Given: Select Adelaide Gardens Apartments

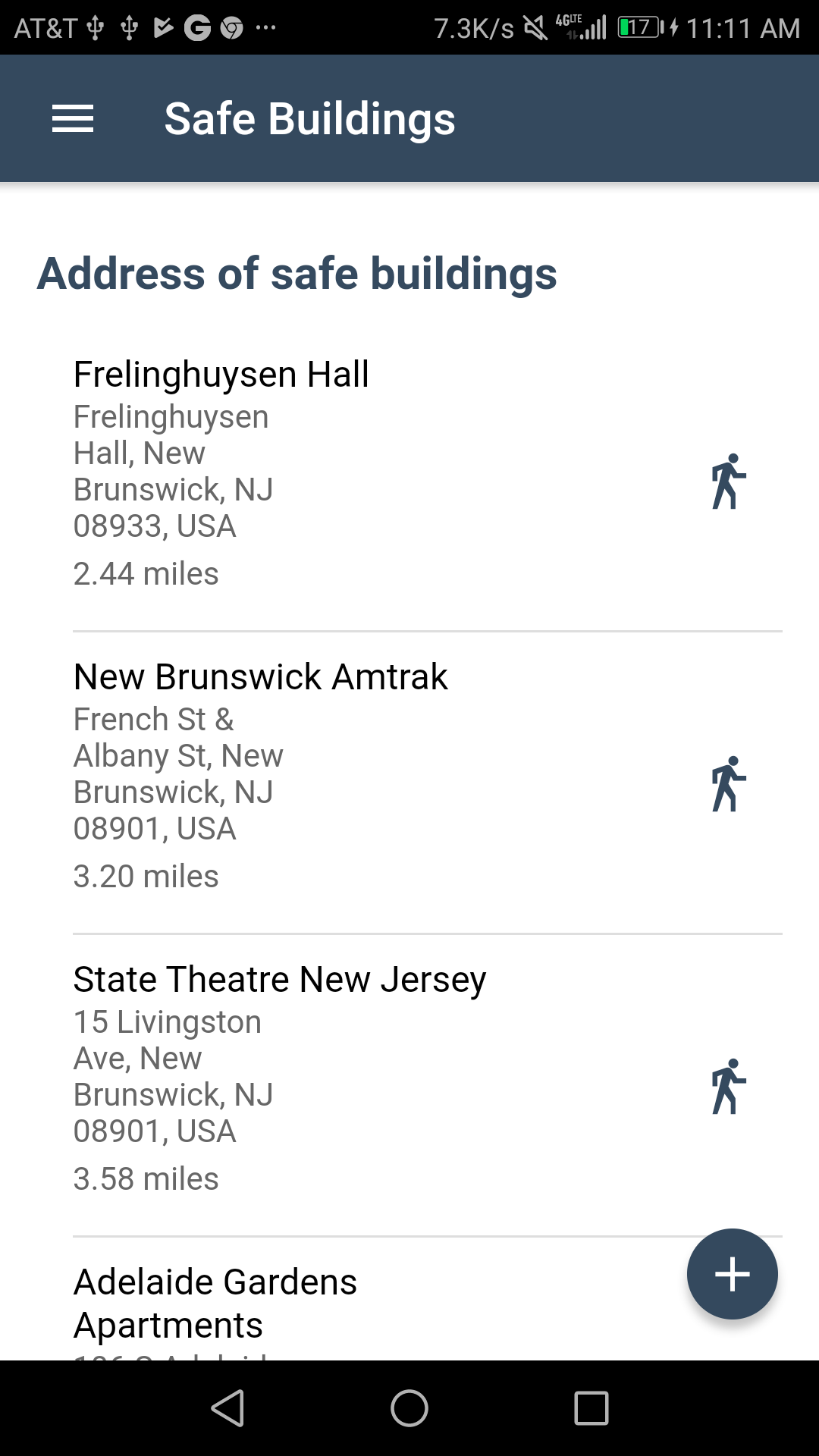Looking at the screenshot, I should 215,1303.
